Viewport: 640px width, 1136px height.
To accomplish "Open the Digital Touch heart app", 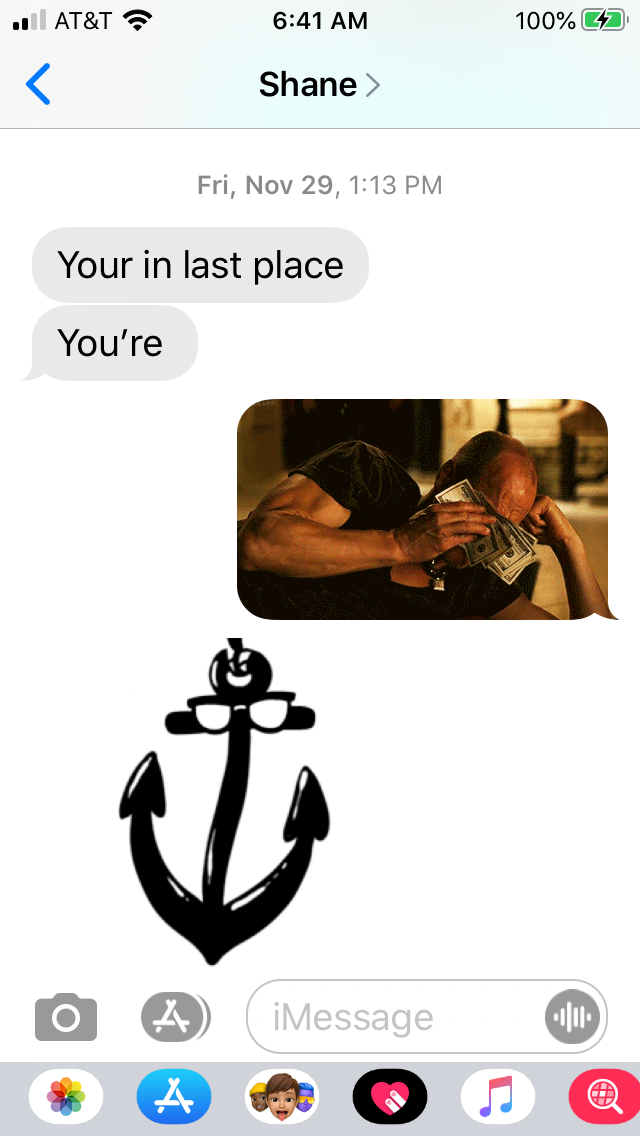I will coord(390,1096).
